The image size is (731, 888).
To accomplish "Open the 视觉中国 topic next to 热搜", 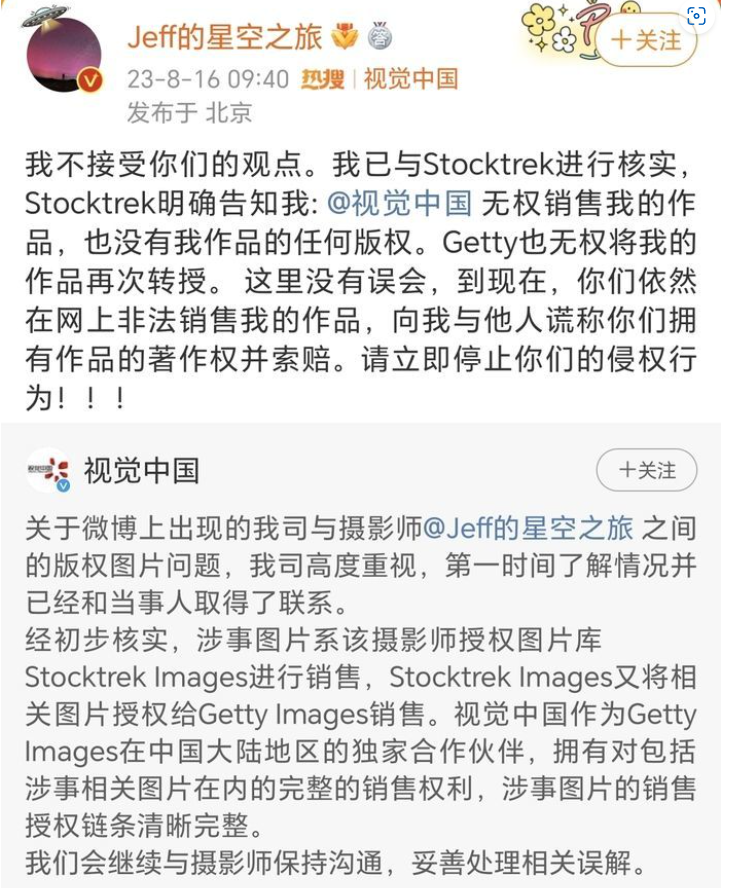I will [410, 79].
